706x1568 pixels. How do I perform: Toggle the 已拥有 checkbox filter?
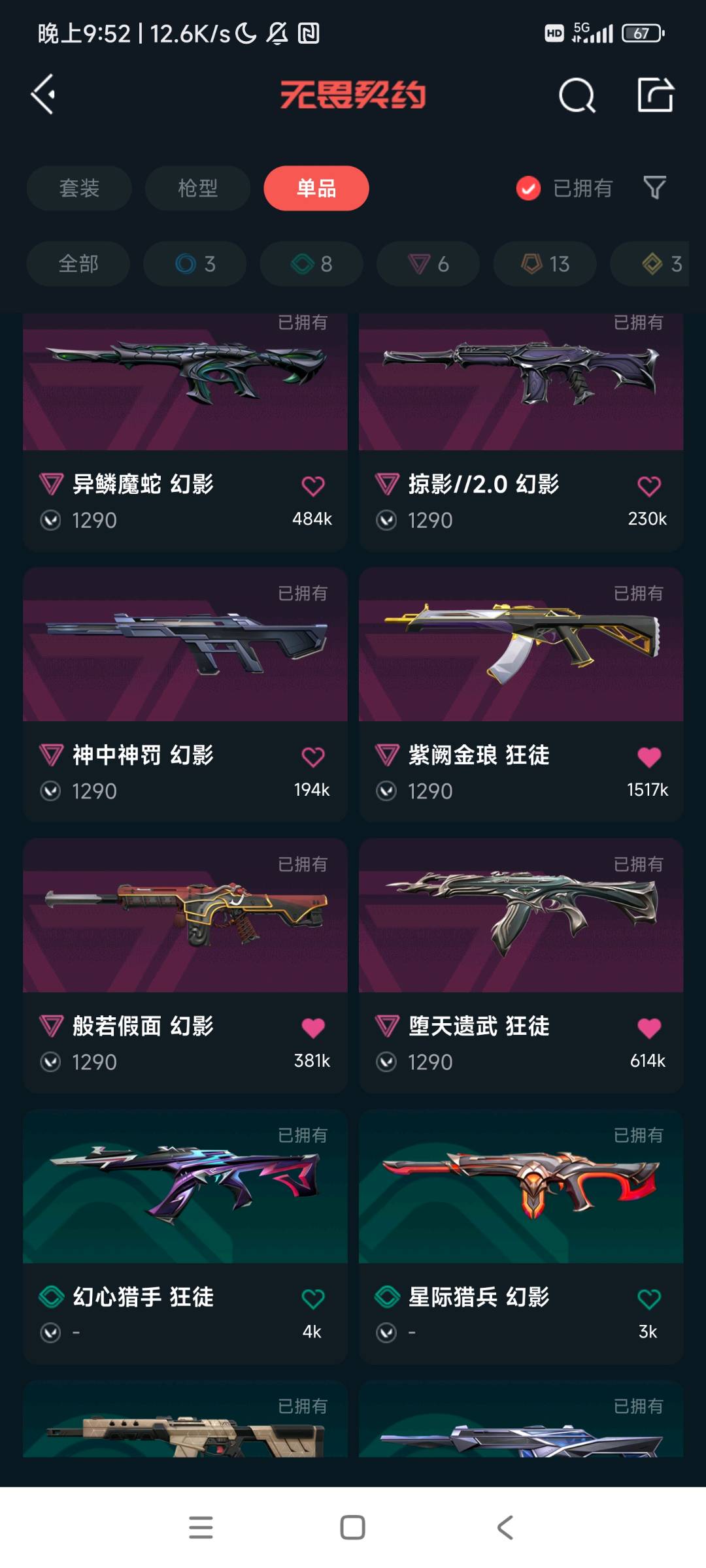(528, 189)
